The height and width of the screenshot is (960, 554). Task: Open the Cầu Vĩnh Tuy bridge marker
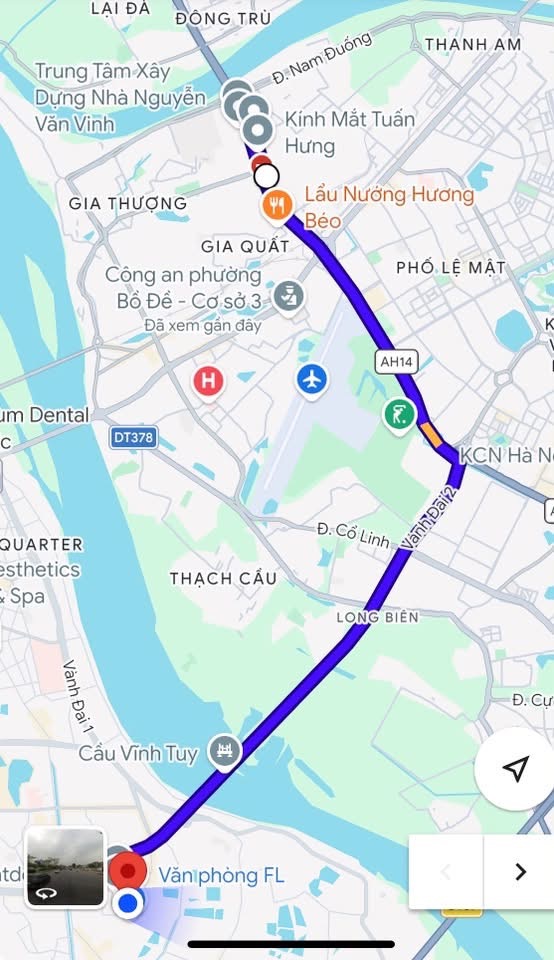click(225, 751)
